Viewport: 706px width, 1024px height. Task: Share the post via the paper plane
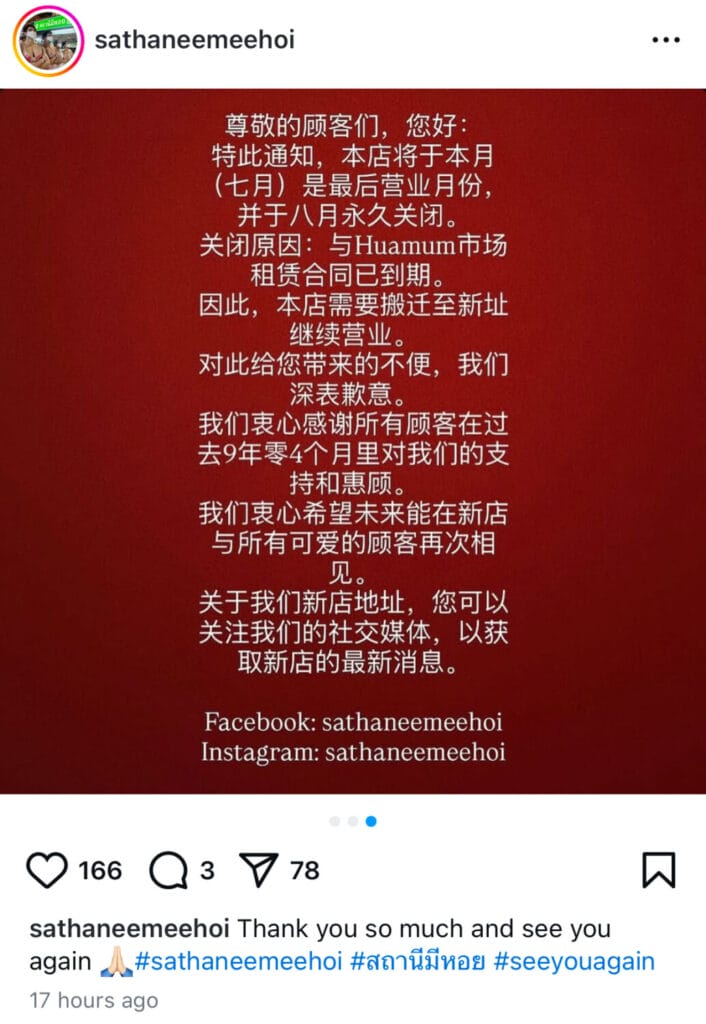260,871
